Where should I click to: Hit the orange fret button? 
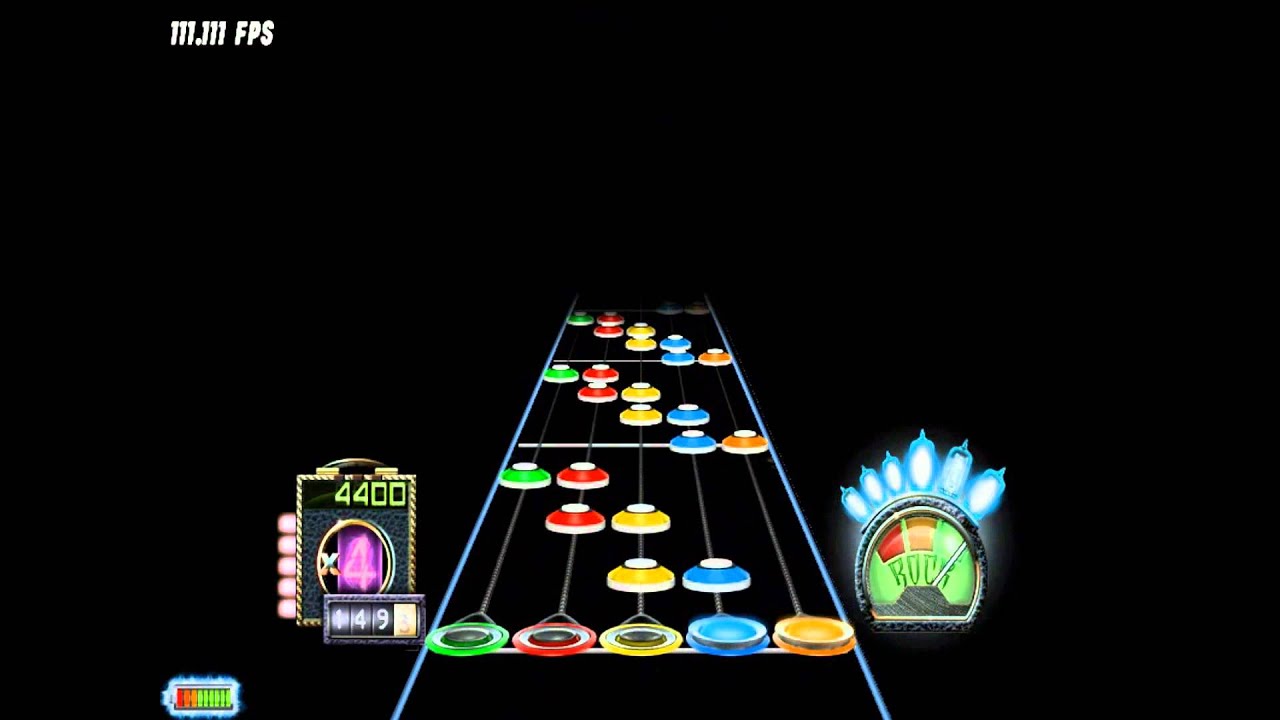coord(814,634)
